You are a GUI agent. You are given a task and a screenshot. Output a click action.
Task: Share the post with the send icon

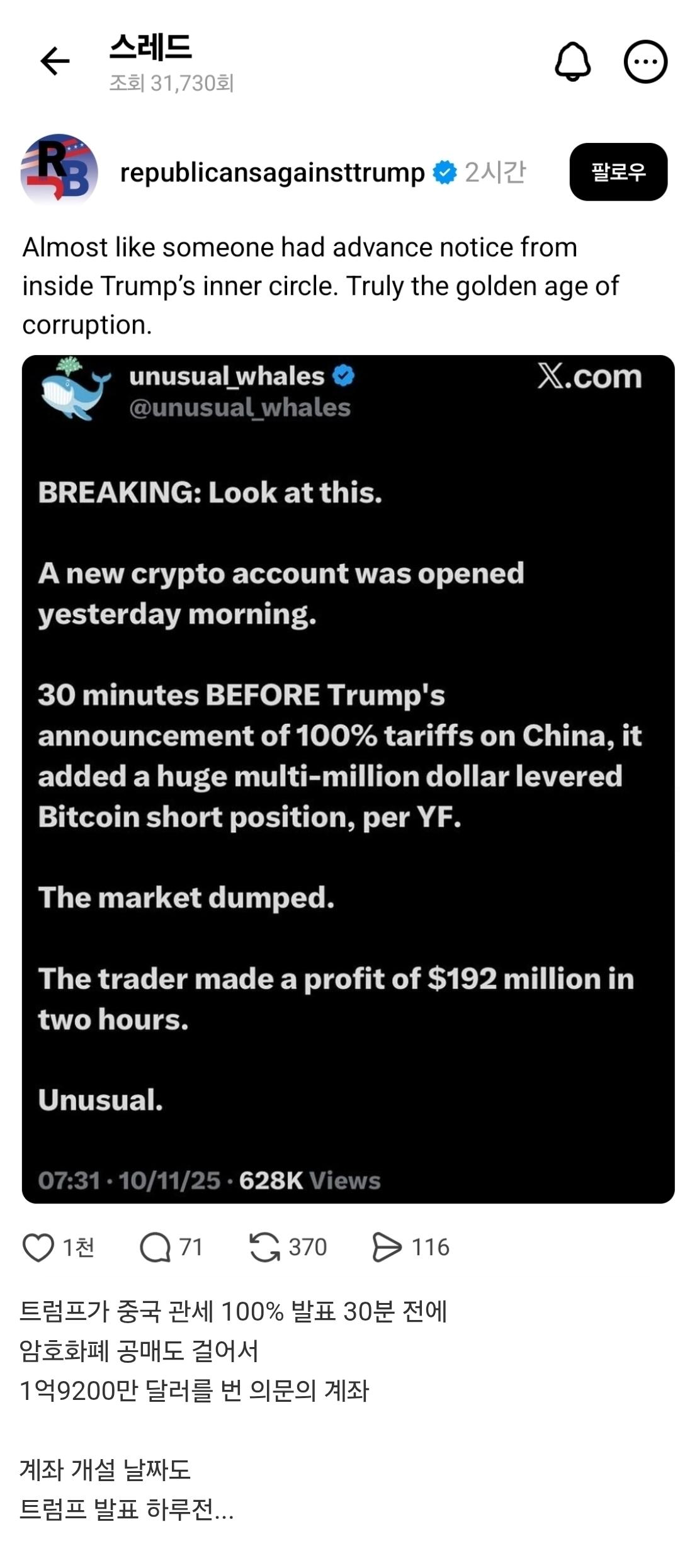(x=387, y=1247)
